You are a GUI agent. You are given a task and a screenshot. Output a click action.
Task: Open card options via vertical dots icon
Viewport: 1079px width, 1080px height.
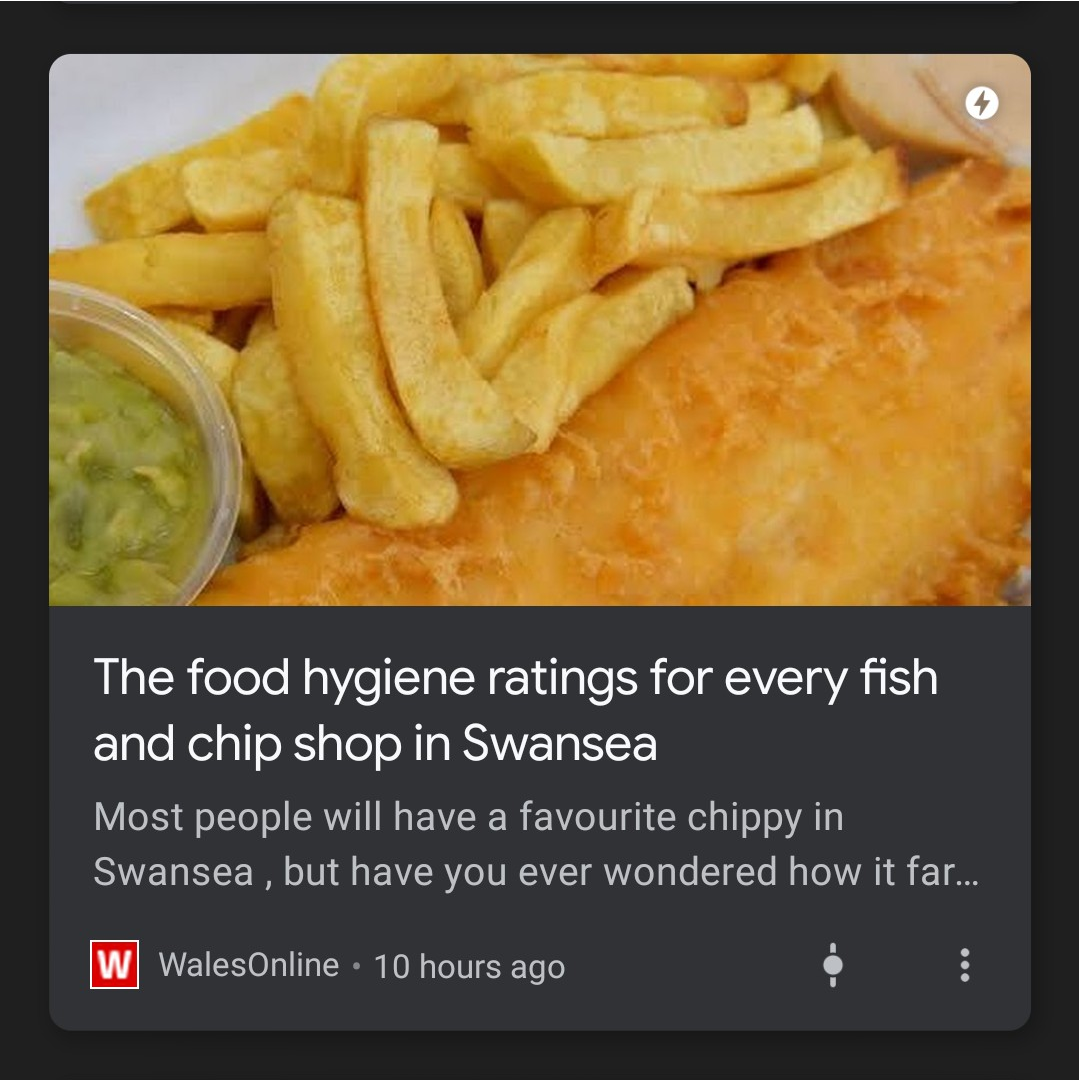(x=964, y=964)
